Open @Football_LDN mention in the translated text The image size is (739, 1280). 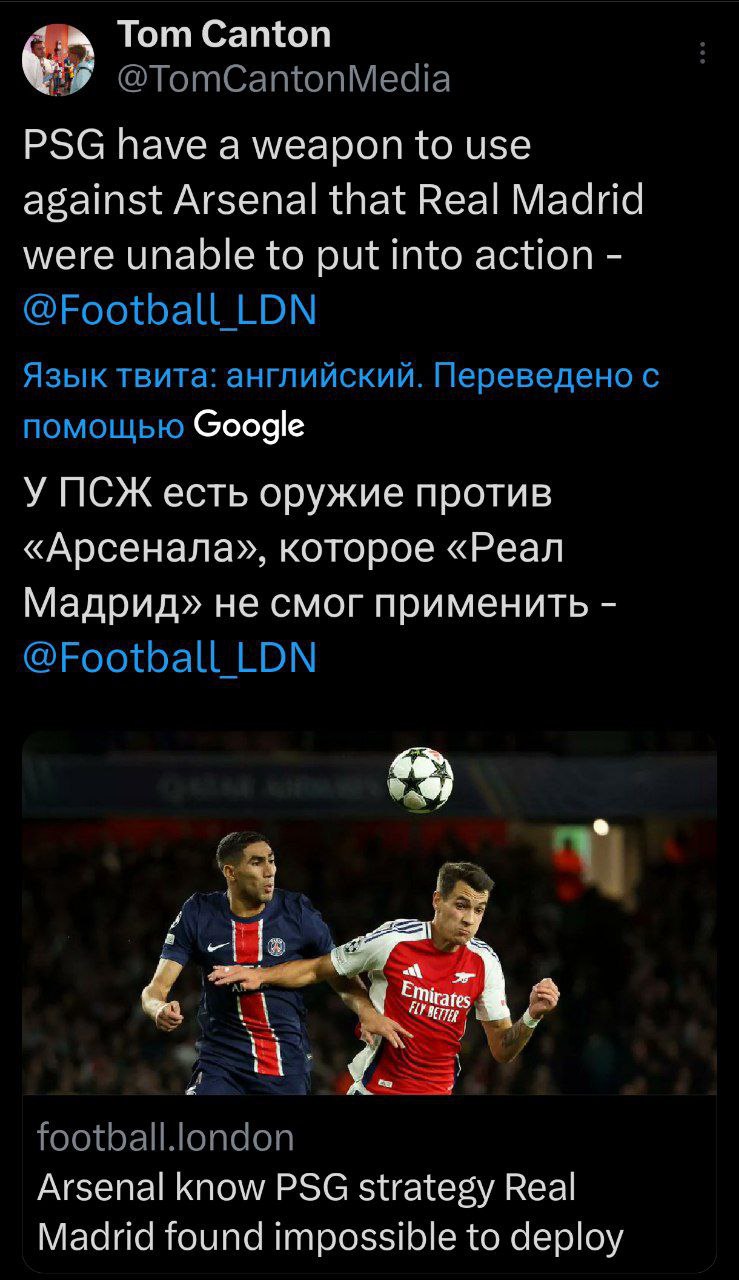[x=169, y=657]
